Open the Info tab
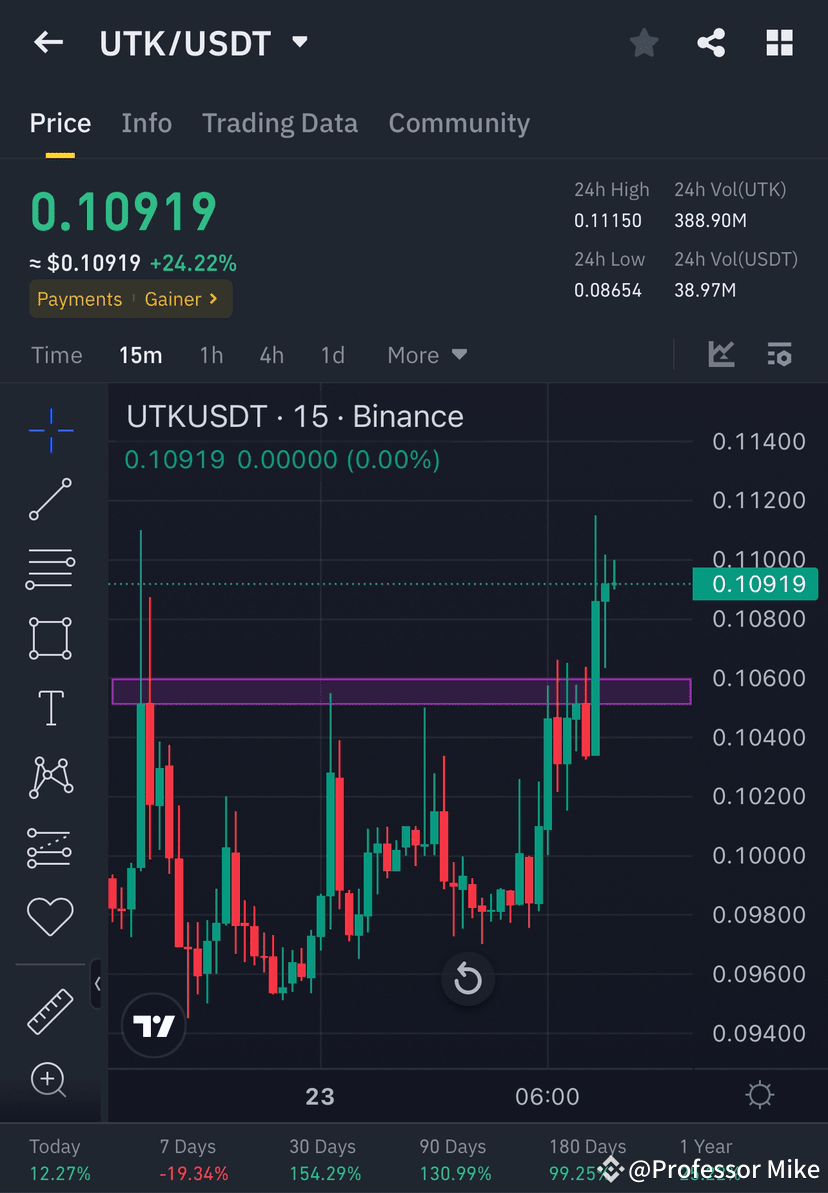Image resolution: width=828 pixels, height=1193 pixels. (146, 122)
